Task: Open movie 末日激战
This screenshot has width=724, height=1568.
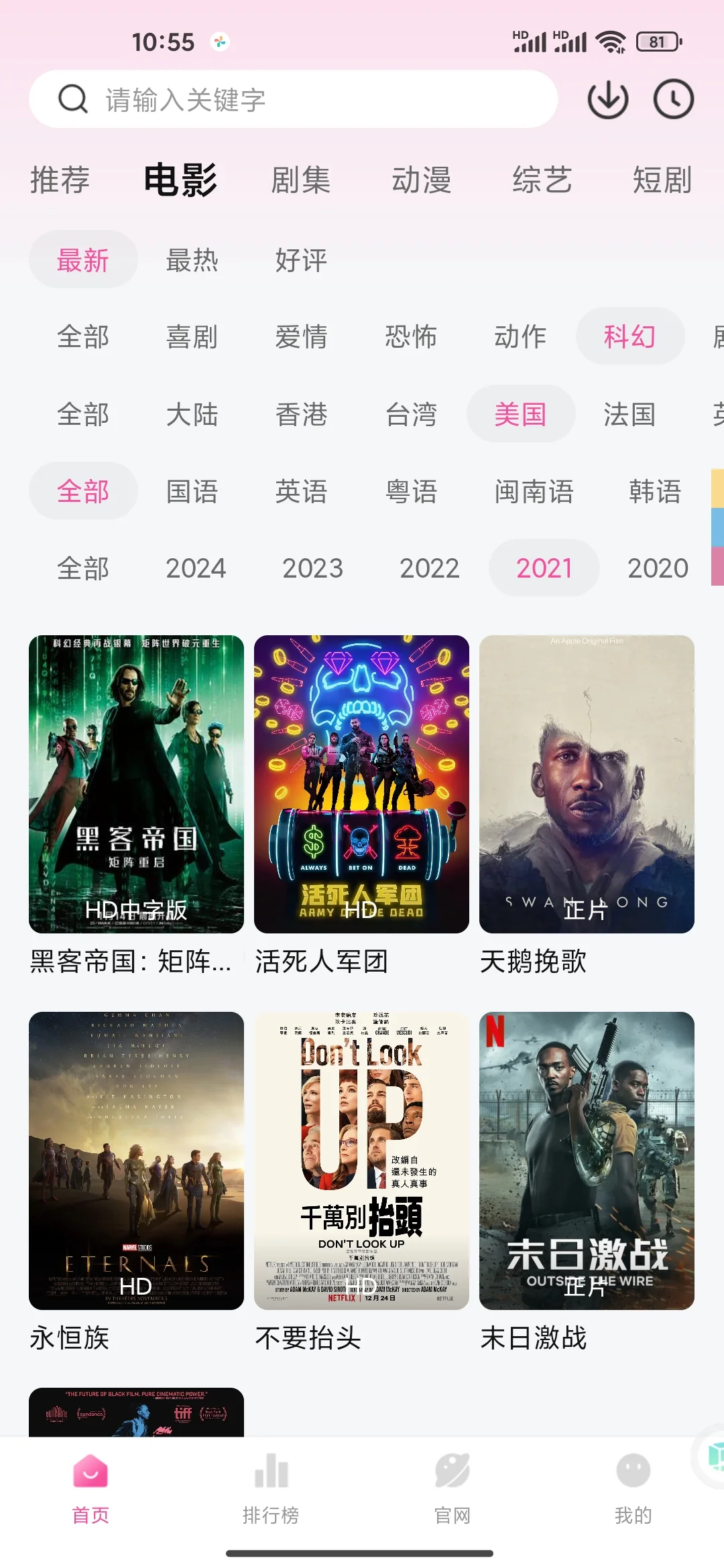Action: point(587,1161)
